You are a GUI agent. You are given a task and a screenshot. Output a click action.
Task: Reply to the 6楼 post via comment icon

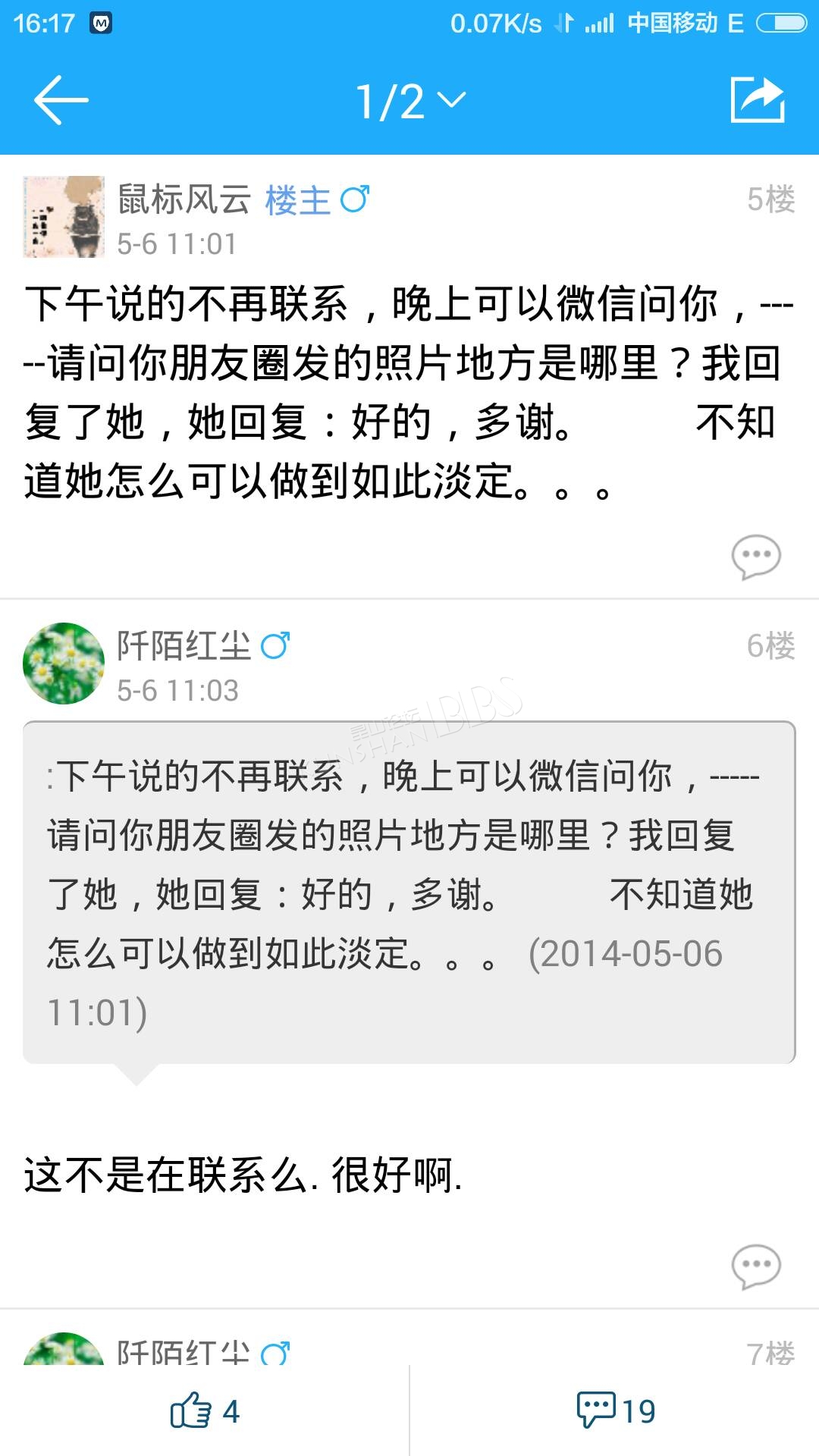[756, 1266]
